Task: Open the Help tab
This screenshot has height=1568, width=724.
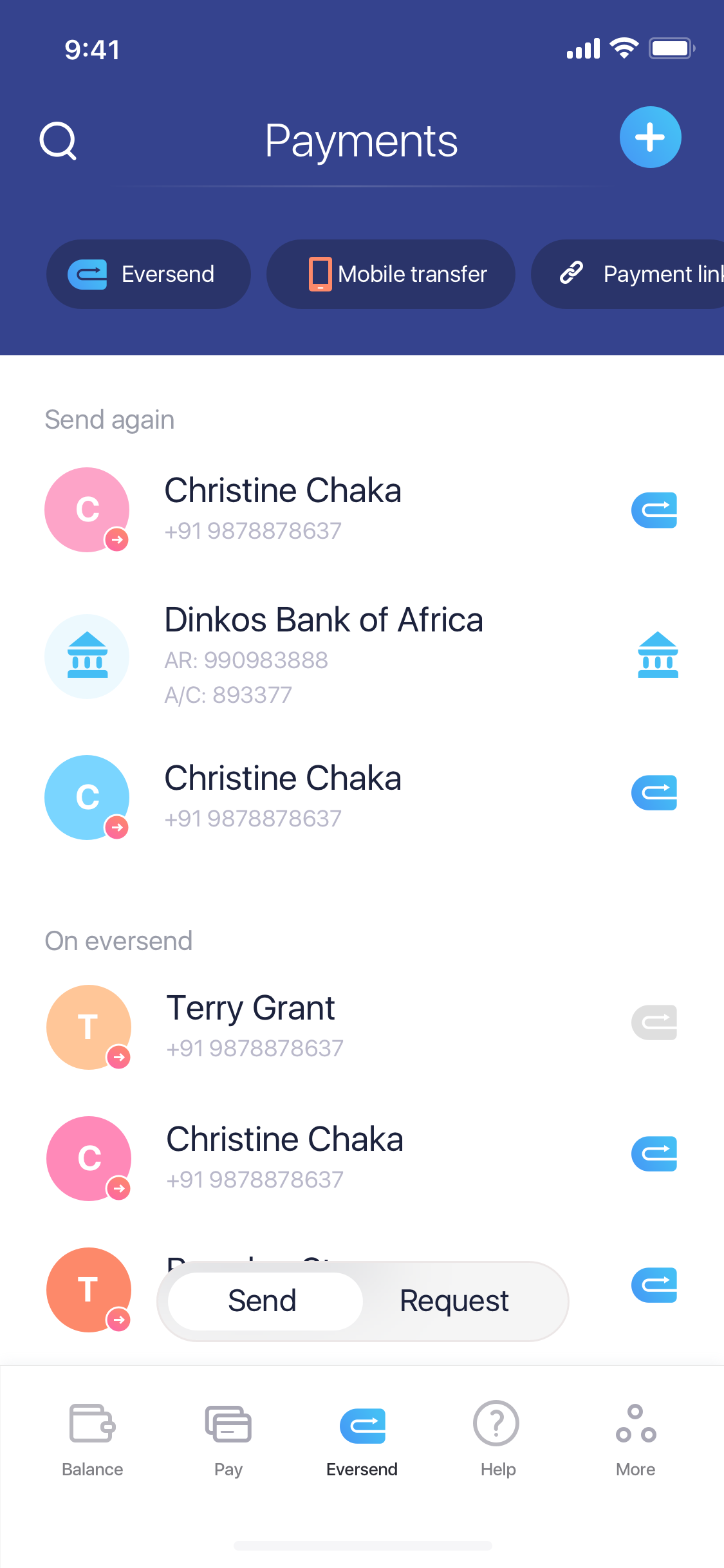Action: tap(497, 1439)
